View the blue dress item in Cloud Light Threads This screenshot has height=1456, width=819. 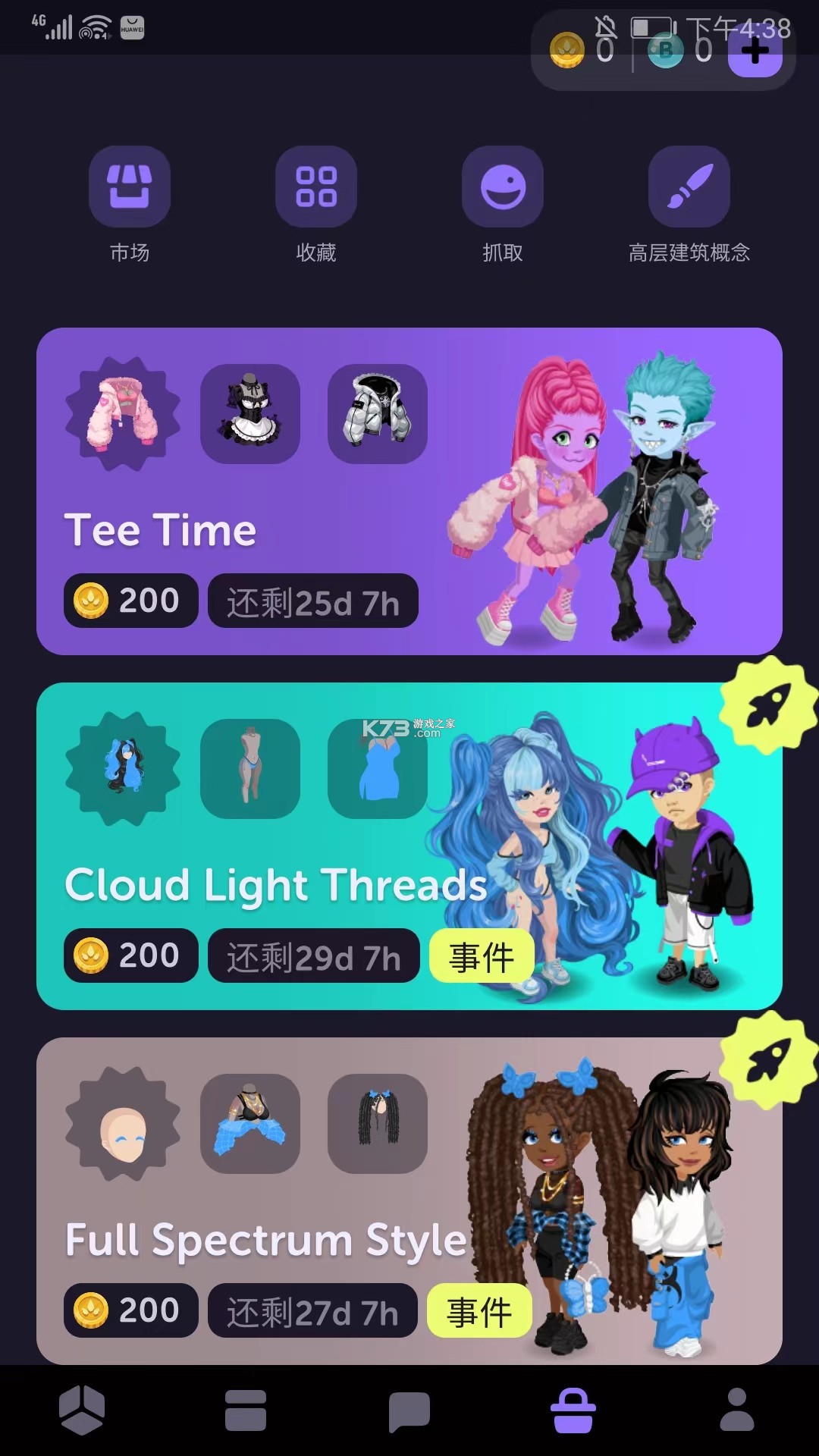[x=378, y=769]
